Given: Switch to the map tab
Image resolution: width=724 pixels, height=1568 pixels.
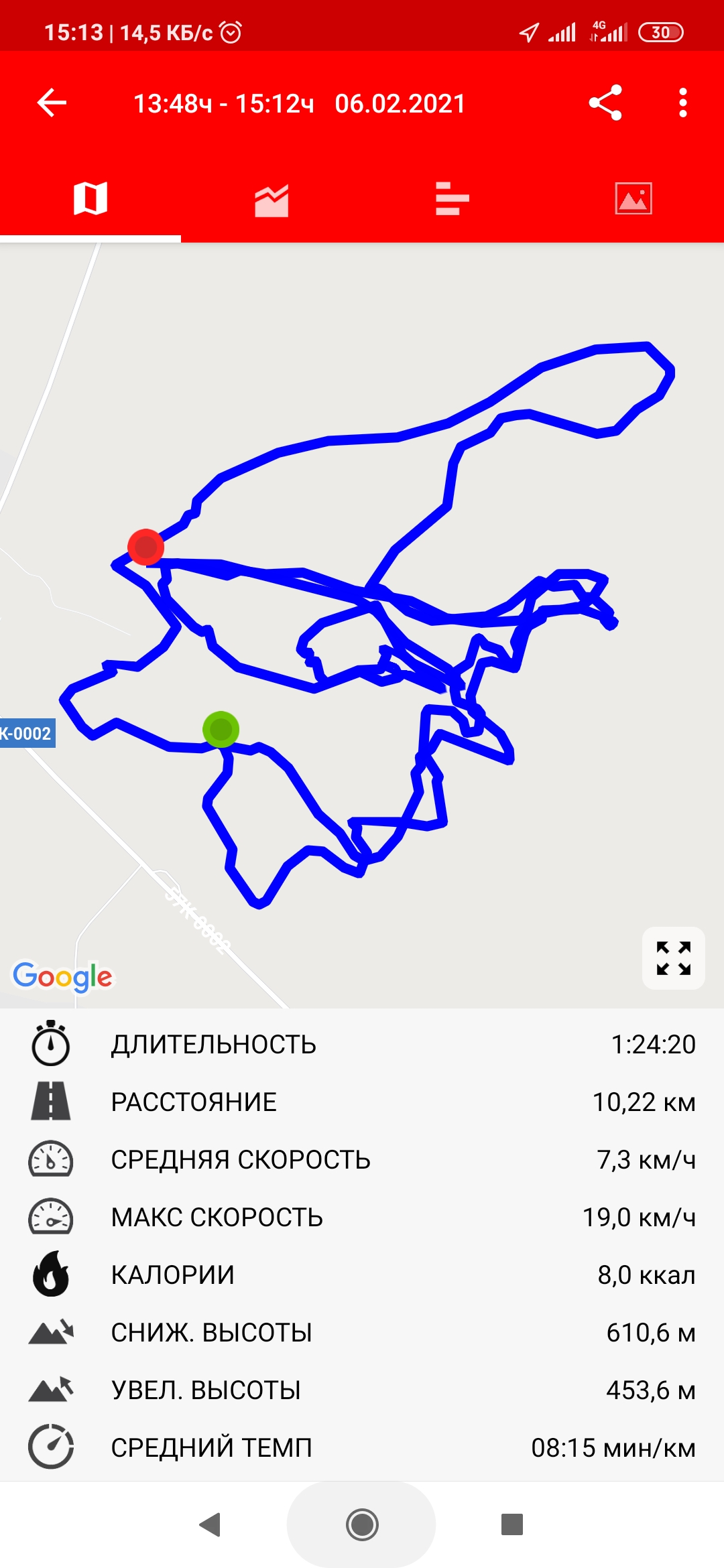Looking at the screenshot, I should (x=90, y=199).
